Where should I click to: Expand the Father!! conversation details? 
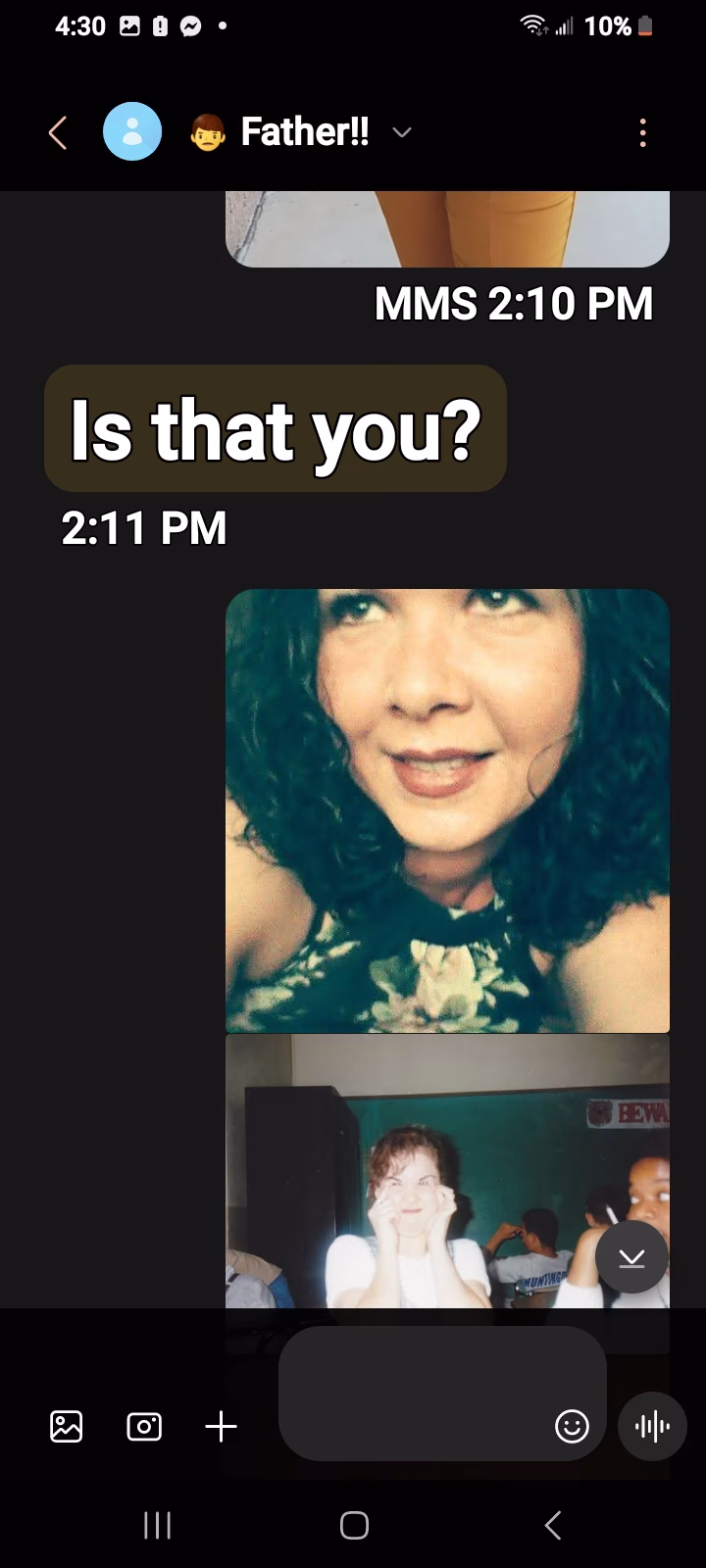pyautogui.click(x=401, y=132)
